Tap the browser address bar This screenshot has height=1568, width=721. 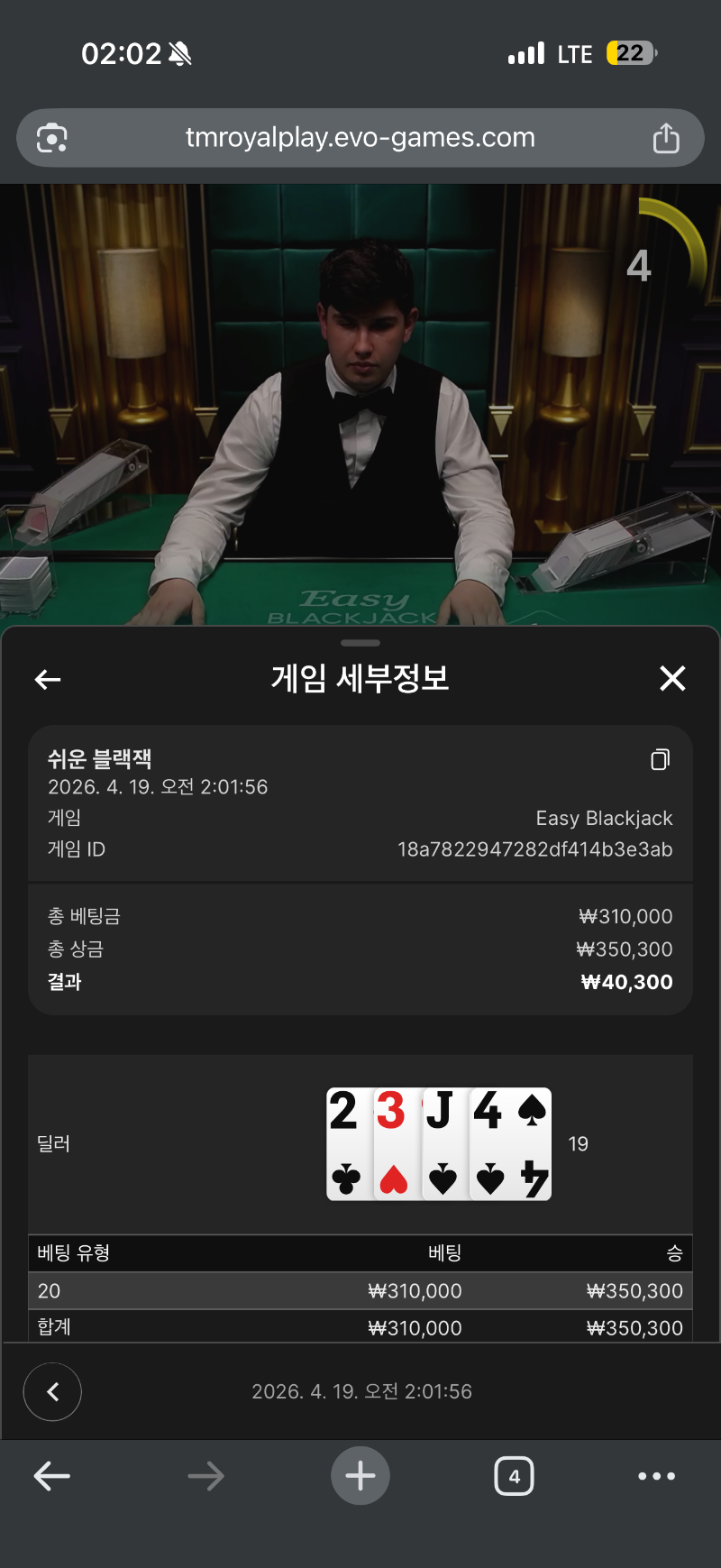coord(360,138)
